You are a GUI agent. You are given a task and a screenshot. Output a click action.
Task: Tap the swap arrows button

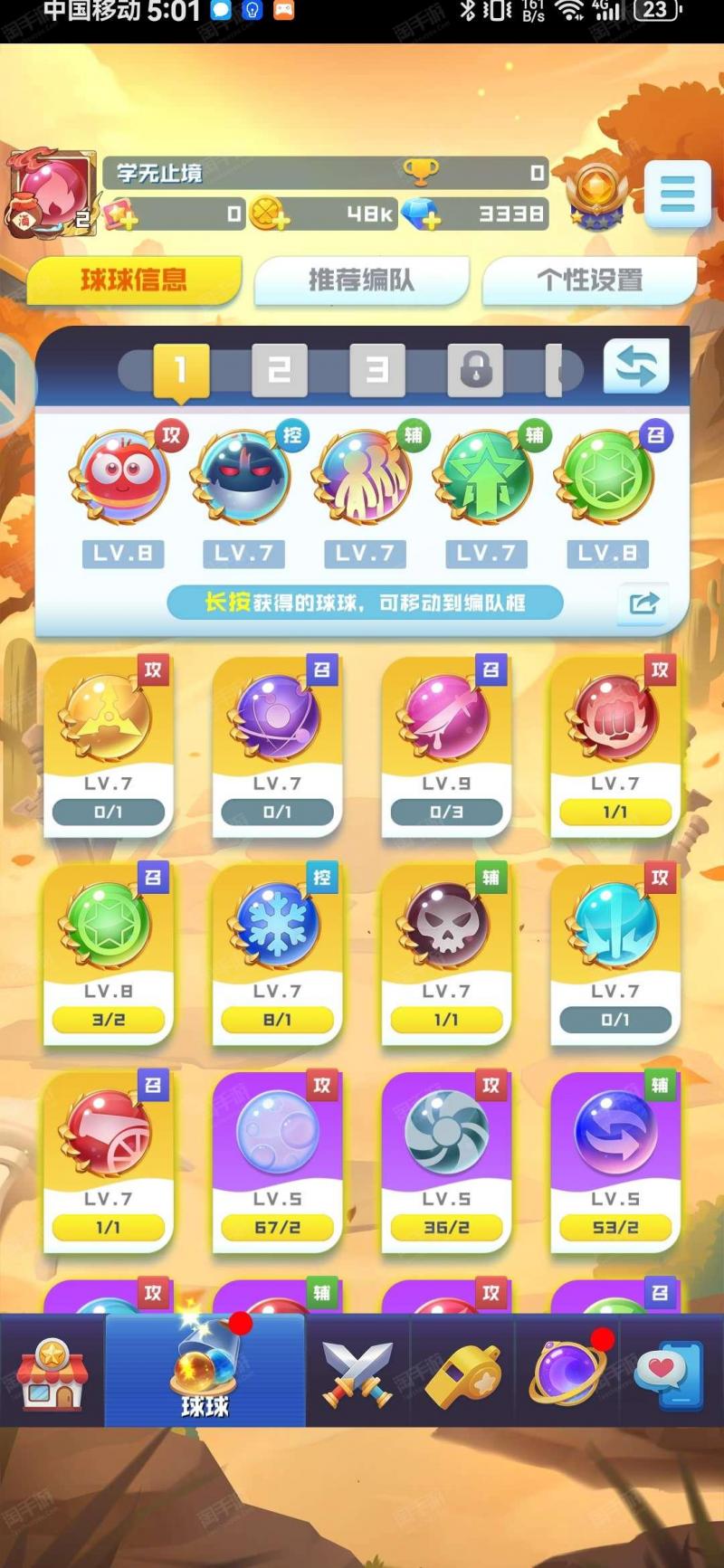(x=636, y=366)
